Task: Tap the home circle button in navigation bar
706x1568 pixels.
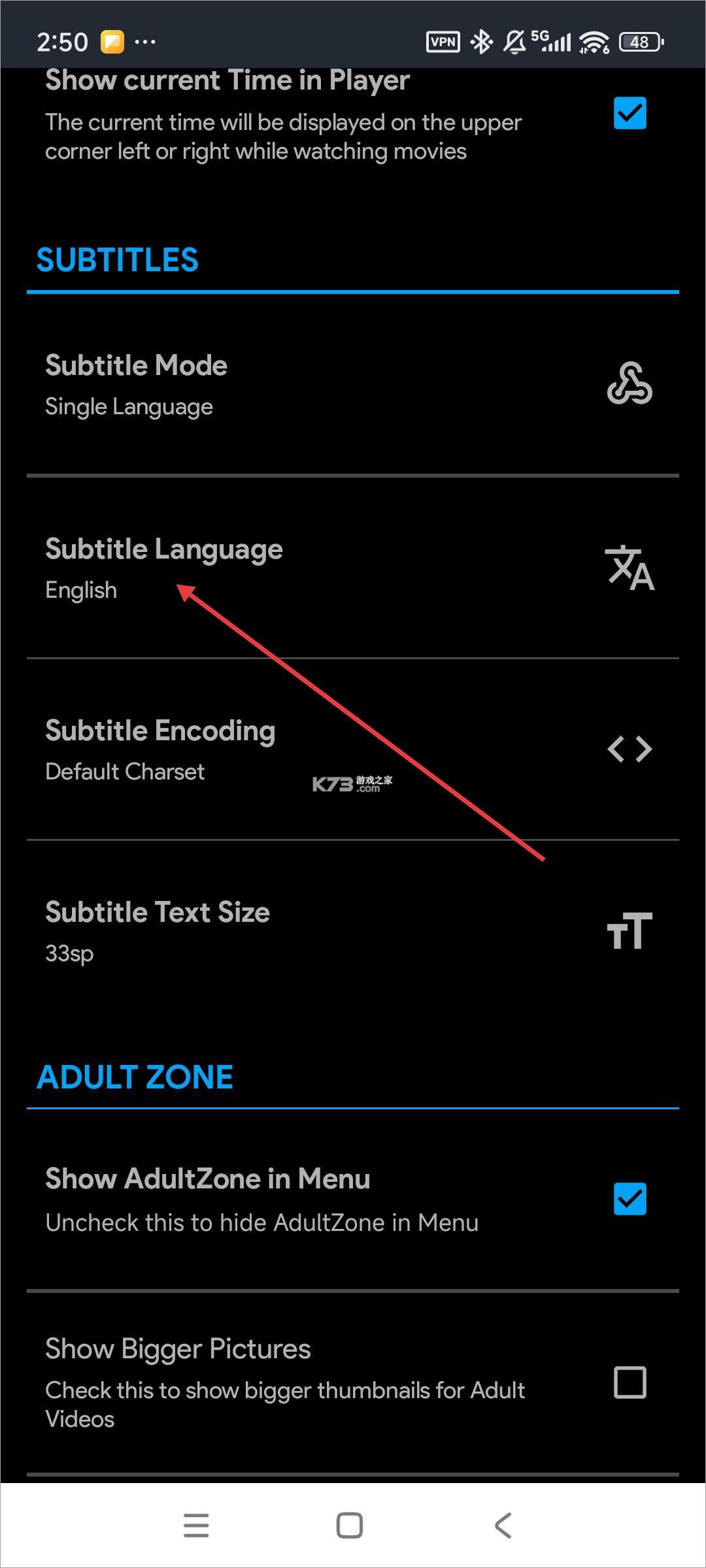Action: point(349,1526)
